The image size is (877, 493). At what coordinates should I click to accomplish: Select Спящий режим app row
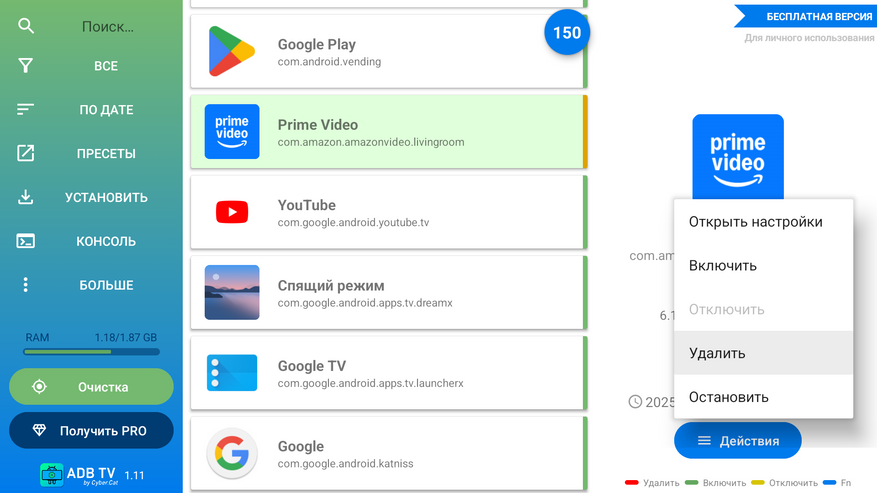point(386,293)
